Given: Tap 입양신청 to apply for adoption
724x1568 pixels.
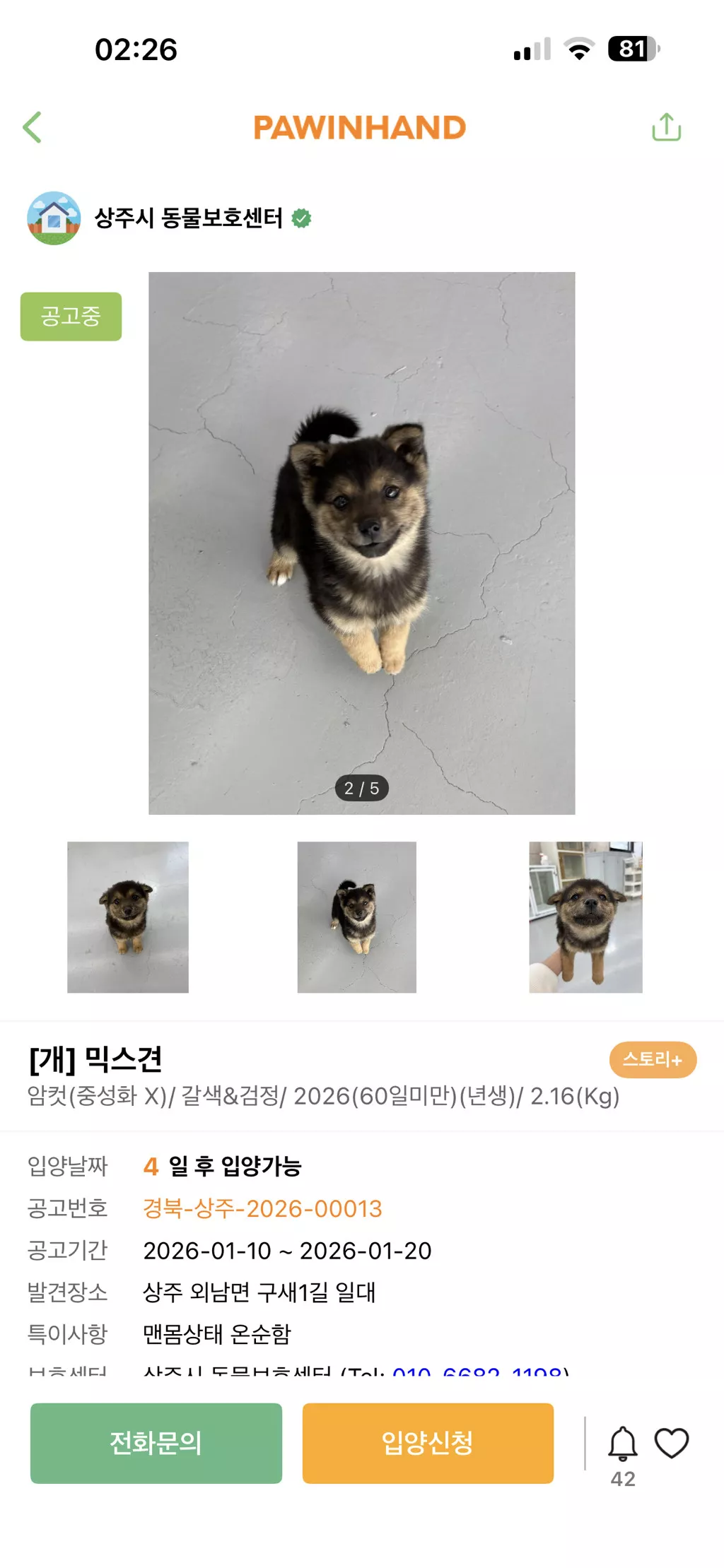Looking at the screenshot, I should tap(428, 1442).
